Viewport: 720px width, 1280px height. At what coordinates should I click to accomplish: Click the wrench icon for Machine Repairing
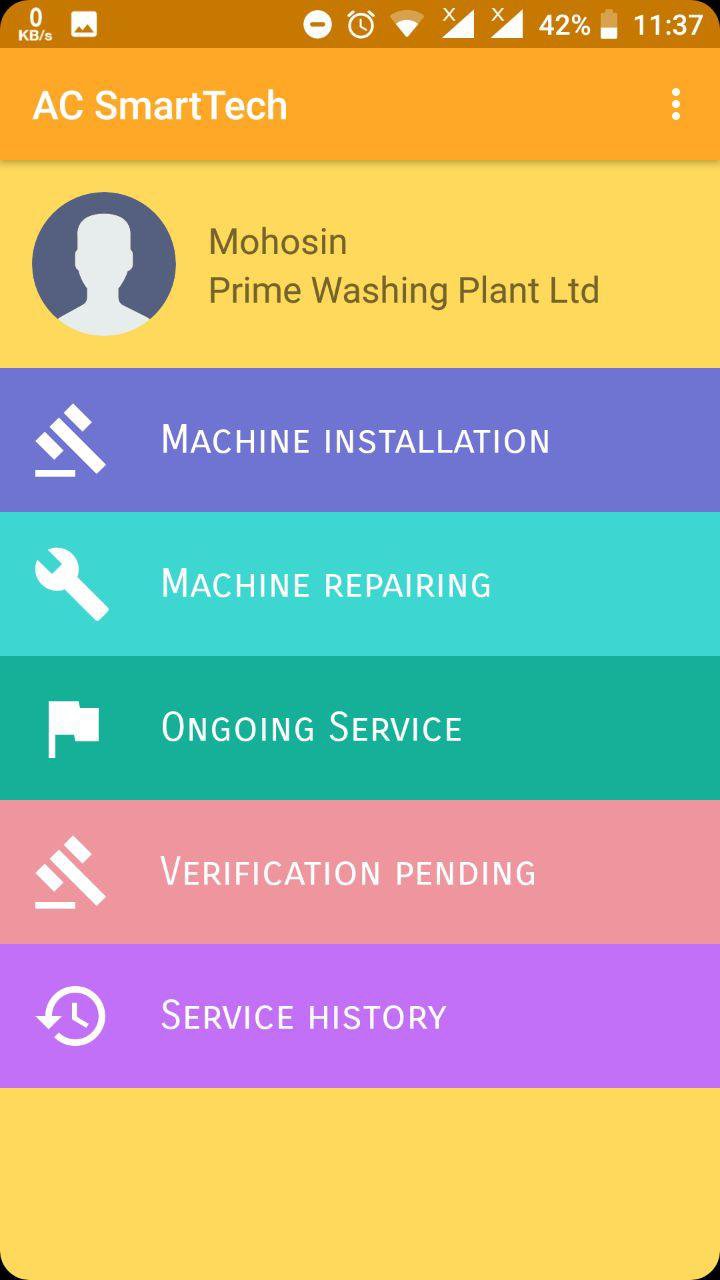(x=70, y=584)
